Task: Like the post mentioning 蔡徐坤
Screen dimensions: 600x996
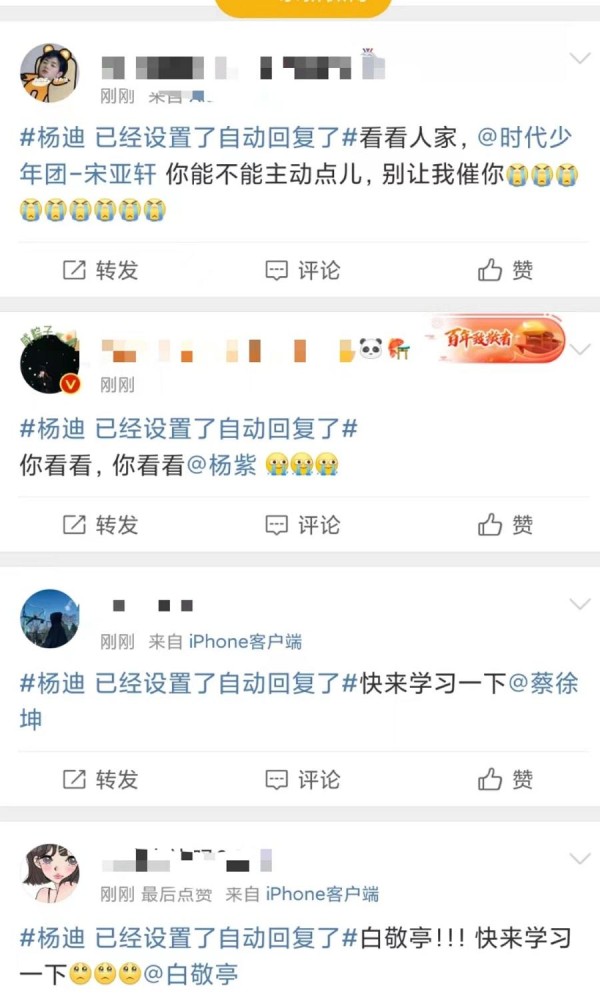Action: coord(505,779)
